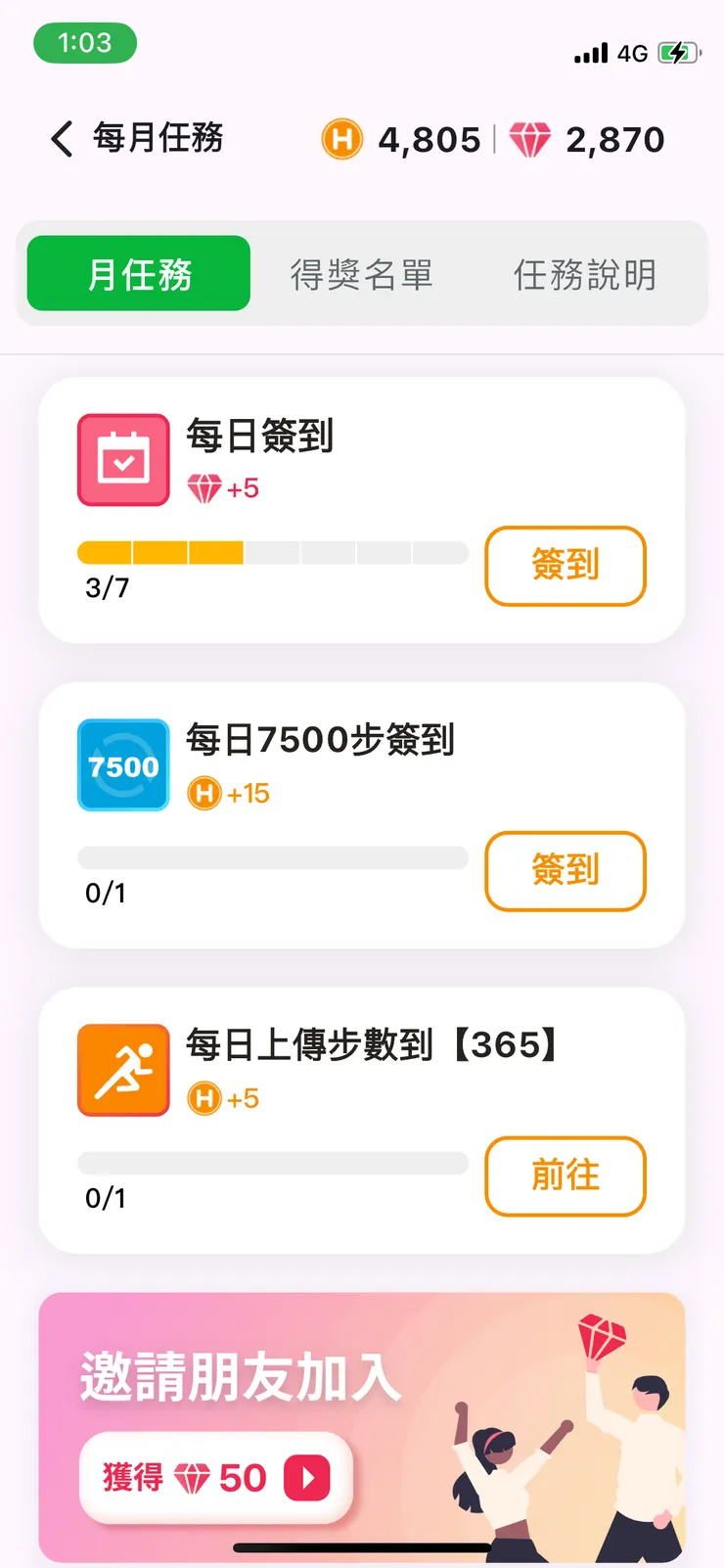Select the 月任務 tab
This screenshot has width=724, height=1568.
[x=137, y=274]
